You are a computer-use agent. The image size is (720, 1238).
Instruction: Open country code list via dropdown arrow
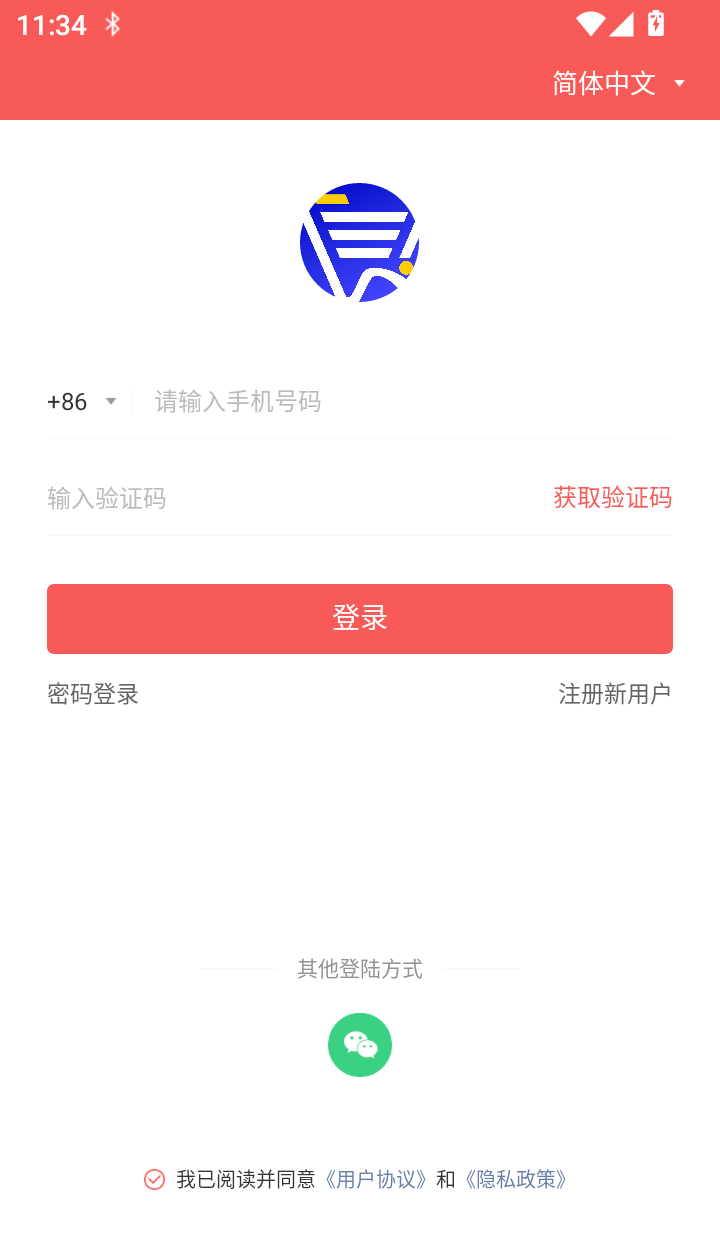coord(111,401)
